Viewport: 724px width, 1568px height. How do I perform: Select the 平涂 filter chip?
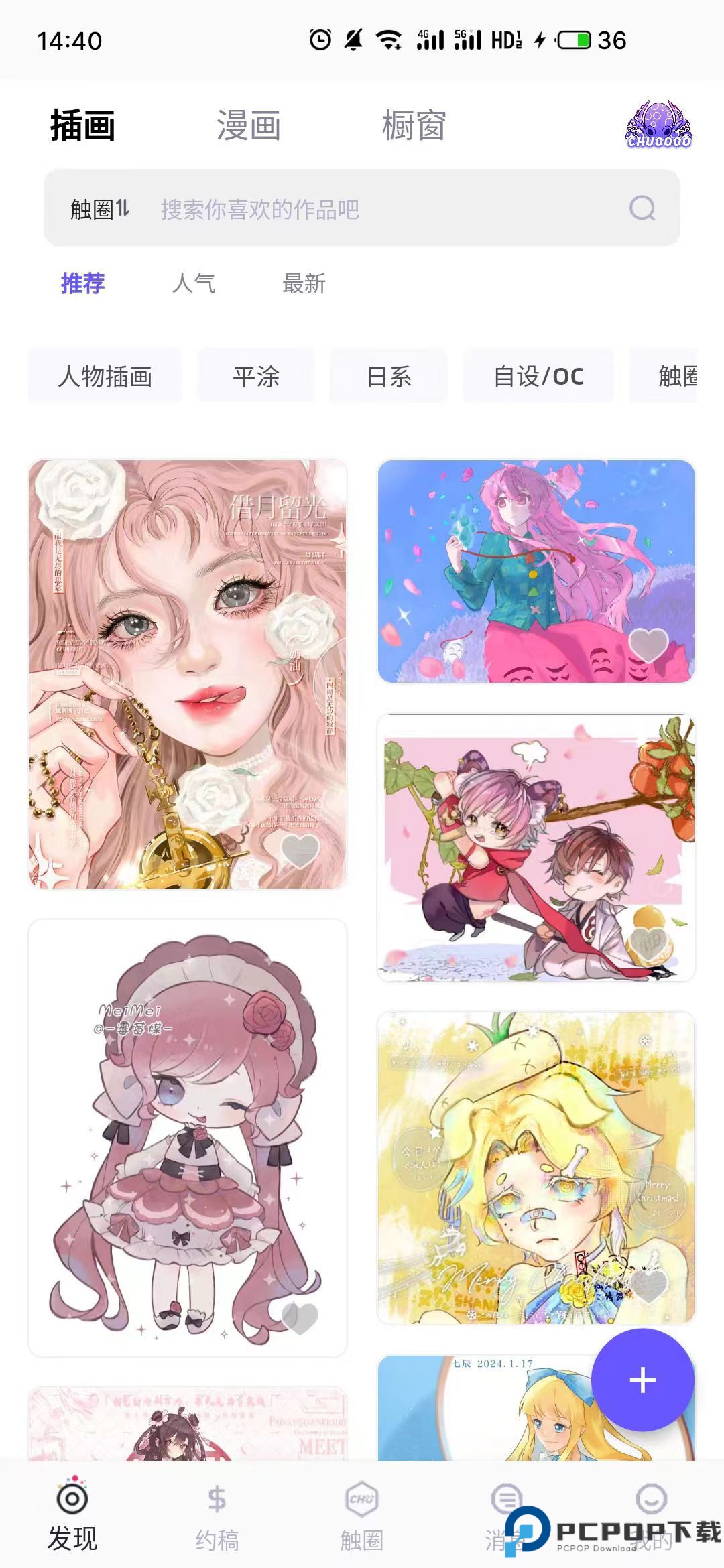(x=256, y=376)
